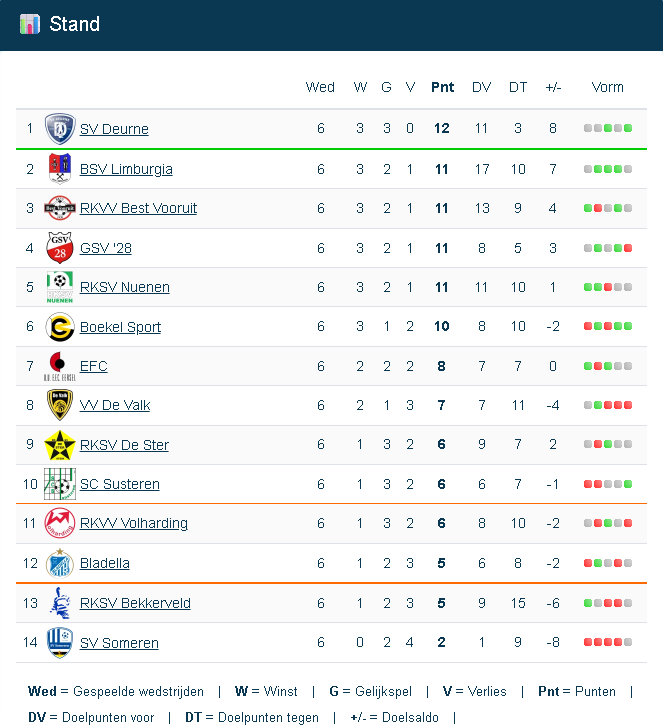Open BSV Limburgia team page
Screen dimensions: 663x728
[x=126, y=169]
